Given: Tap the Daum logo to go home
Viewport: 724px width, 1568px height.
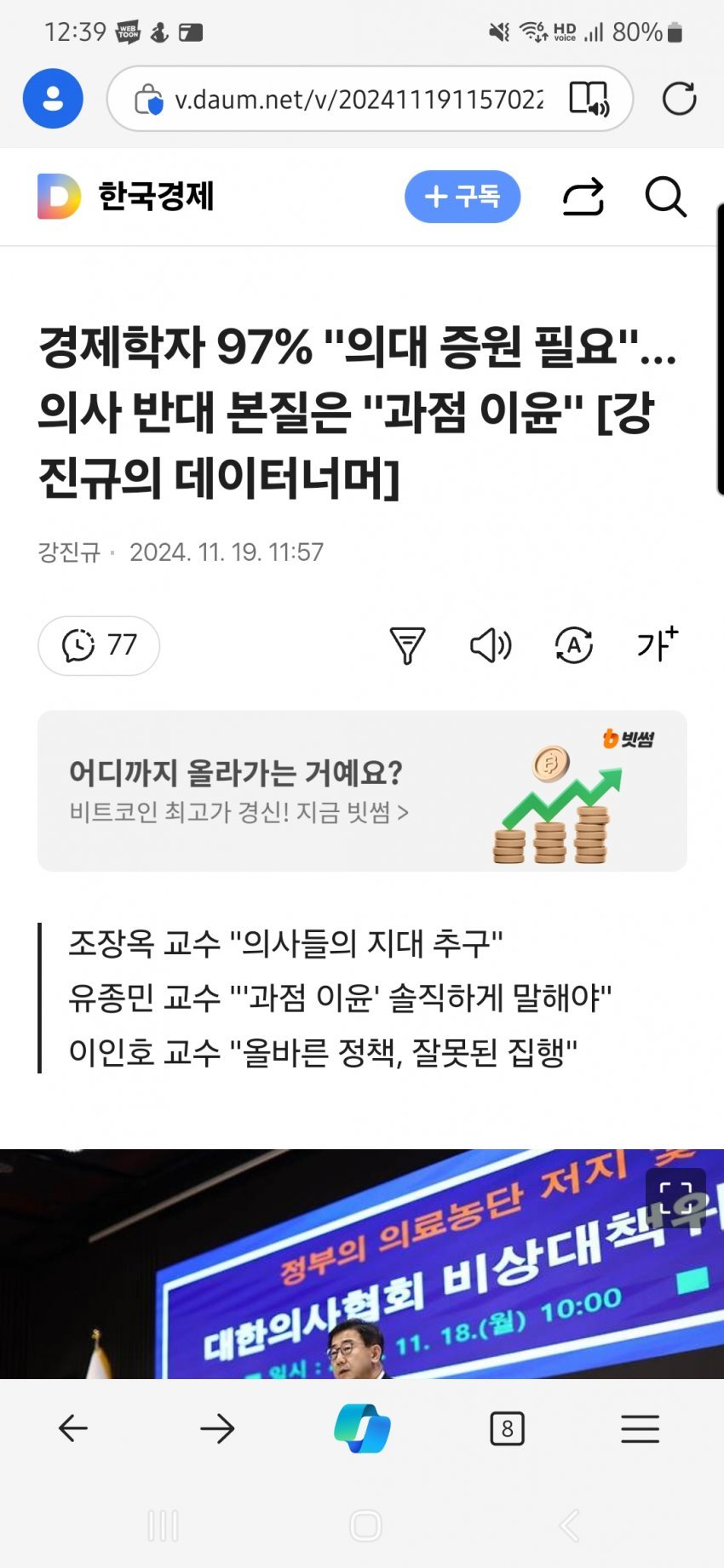Looking at the screenshot, I should (59, 196).
